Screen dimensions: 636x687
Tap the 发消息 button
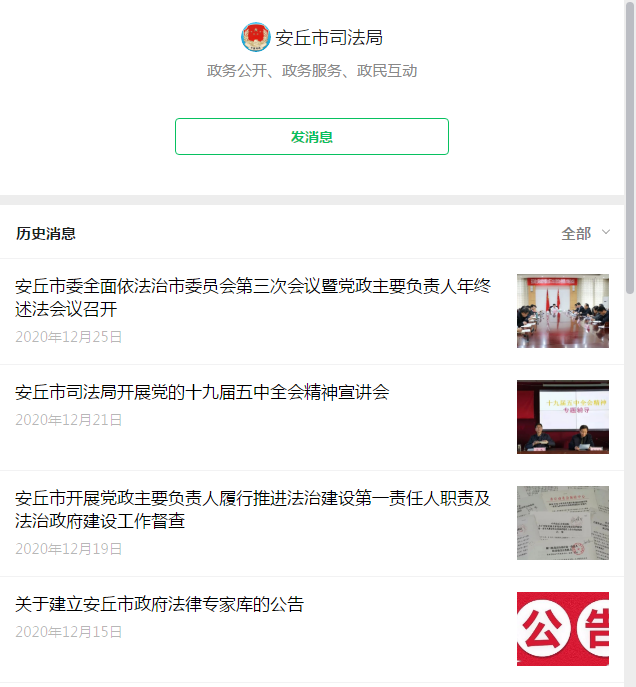click(311, 137)
